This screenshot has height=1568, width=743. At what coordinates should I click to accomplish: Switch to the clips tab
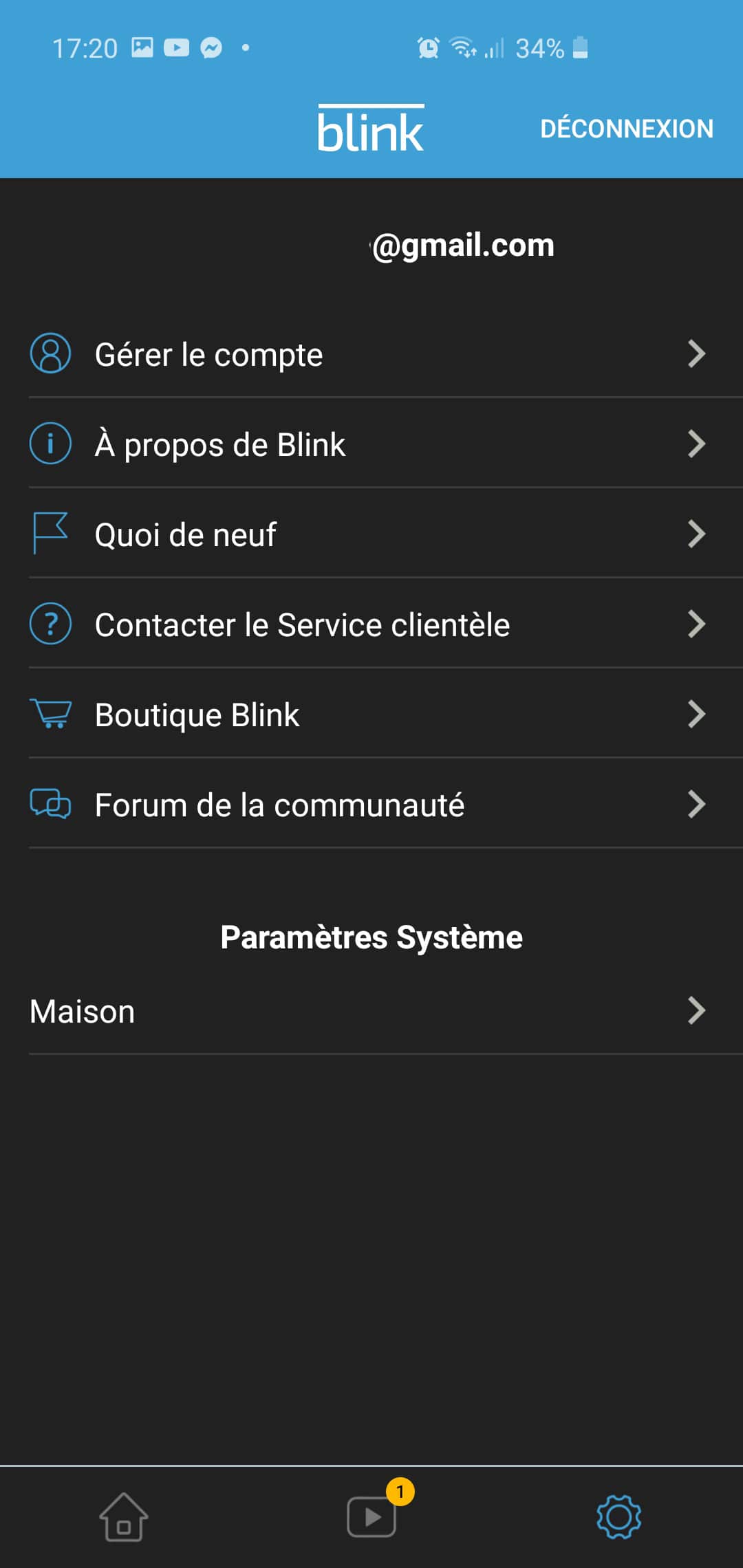pos(372,1516)
